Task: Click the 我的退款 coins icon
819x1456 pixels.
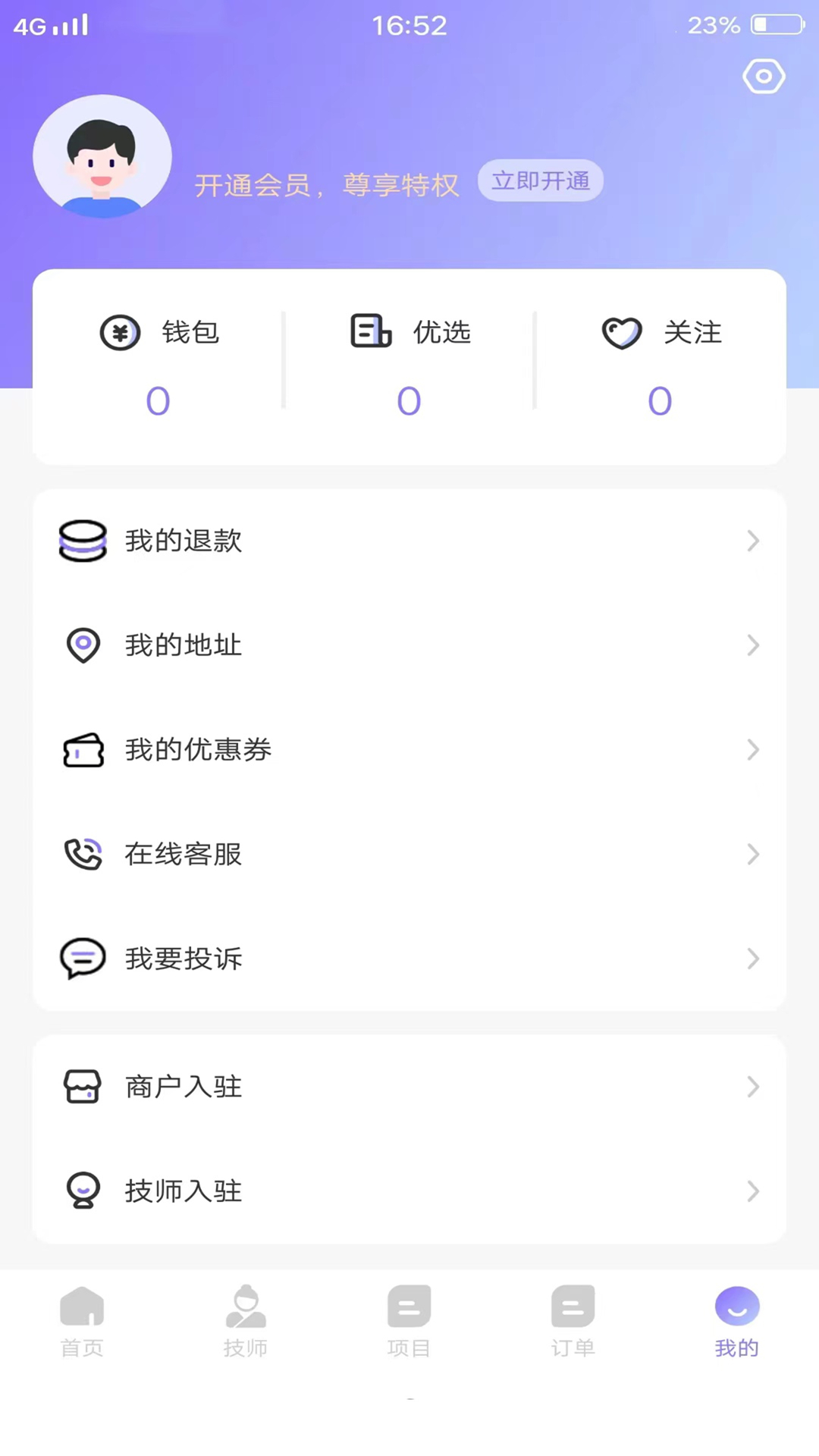Action: point(83,541)
